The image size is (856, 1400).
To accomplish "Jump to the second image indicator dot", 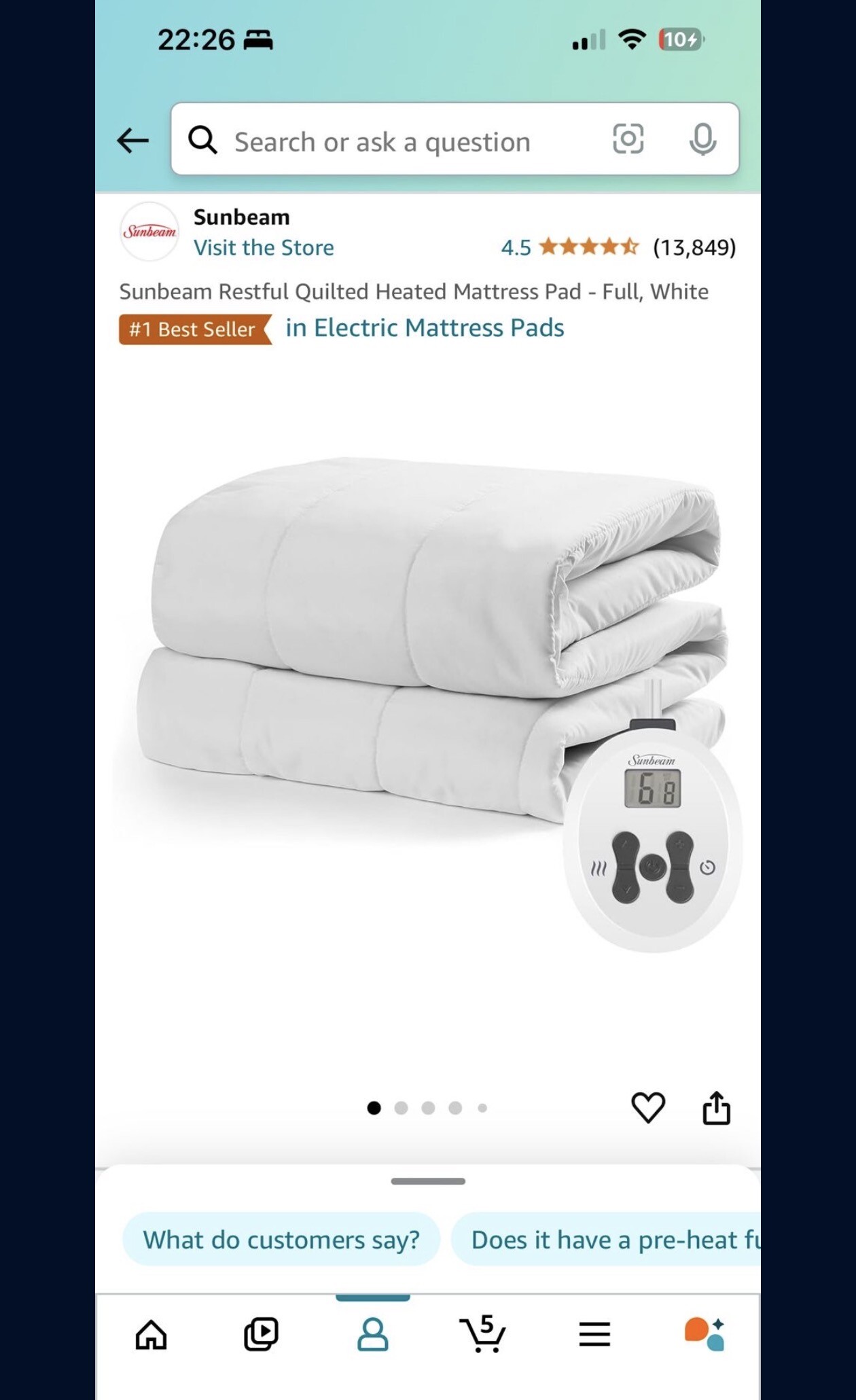I will click(x=401, y=1108).
